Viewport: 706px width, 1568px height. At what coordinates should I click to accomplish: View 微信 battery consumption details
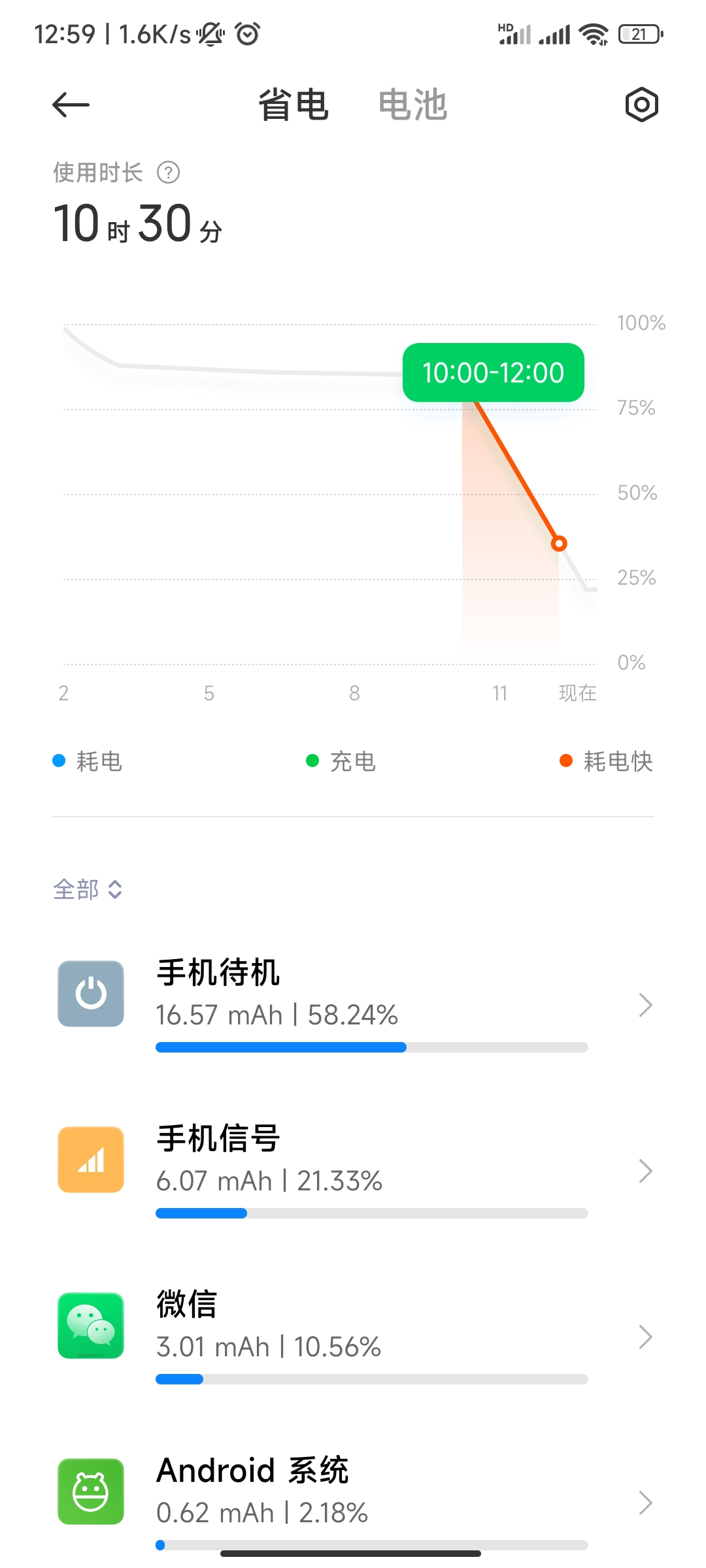(353, 1337)
